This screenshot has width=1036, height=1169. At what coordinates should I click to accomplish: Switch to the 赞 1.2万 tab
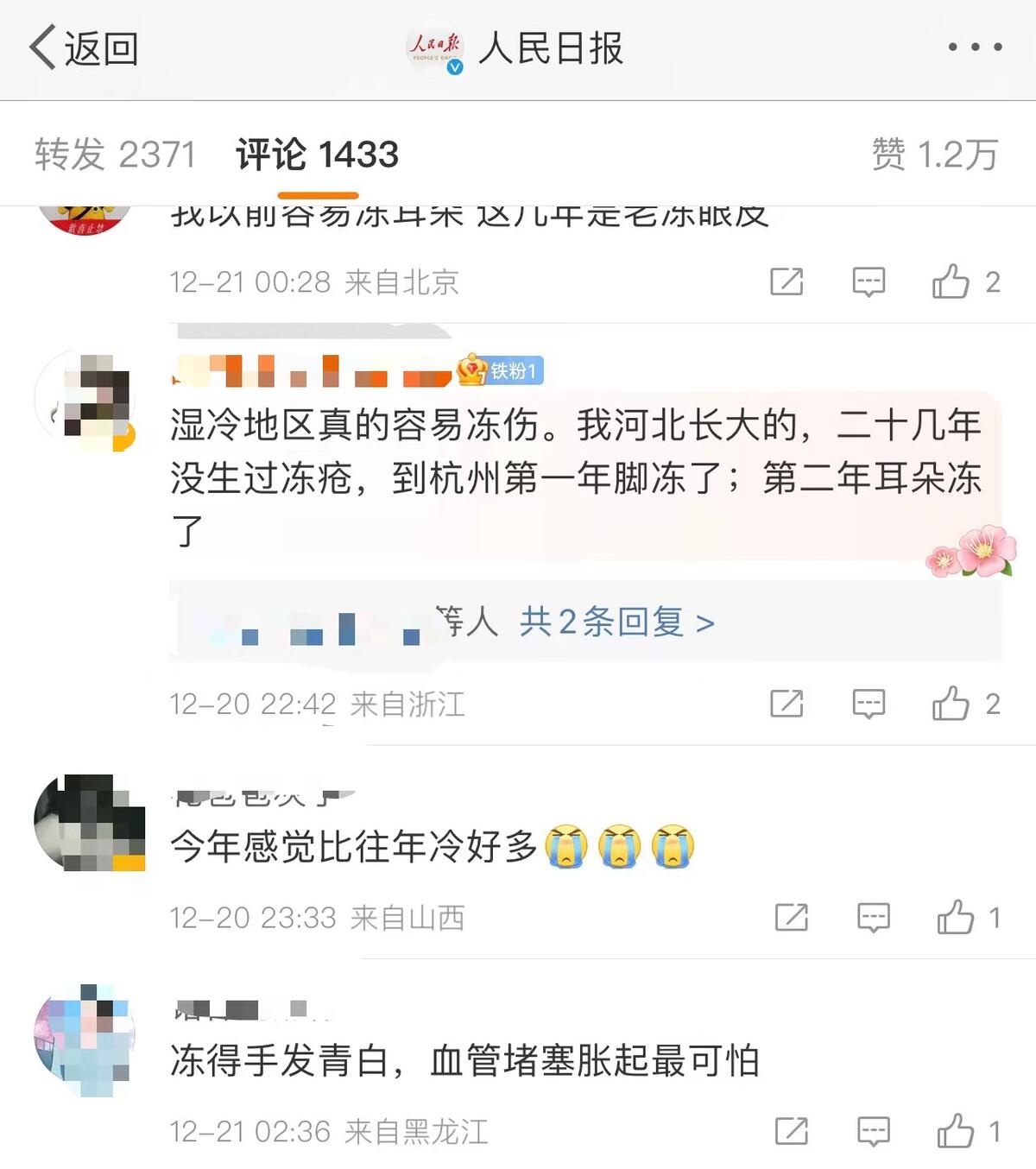pyautogui.click(x=934, y=155)
